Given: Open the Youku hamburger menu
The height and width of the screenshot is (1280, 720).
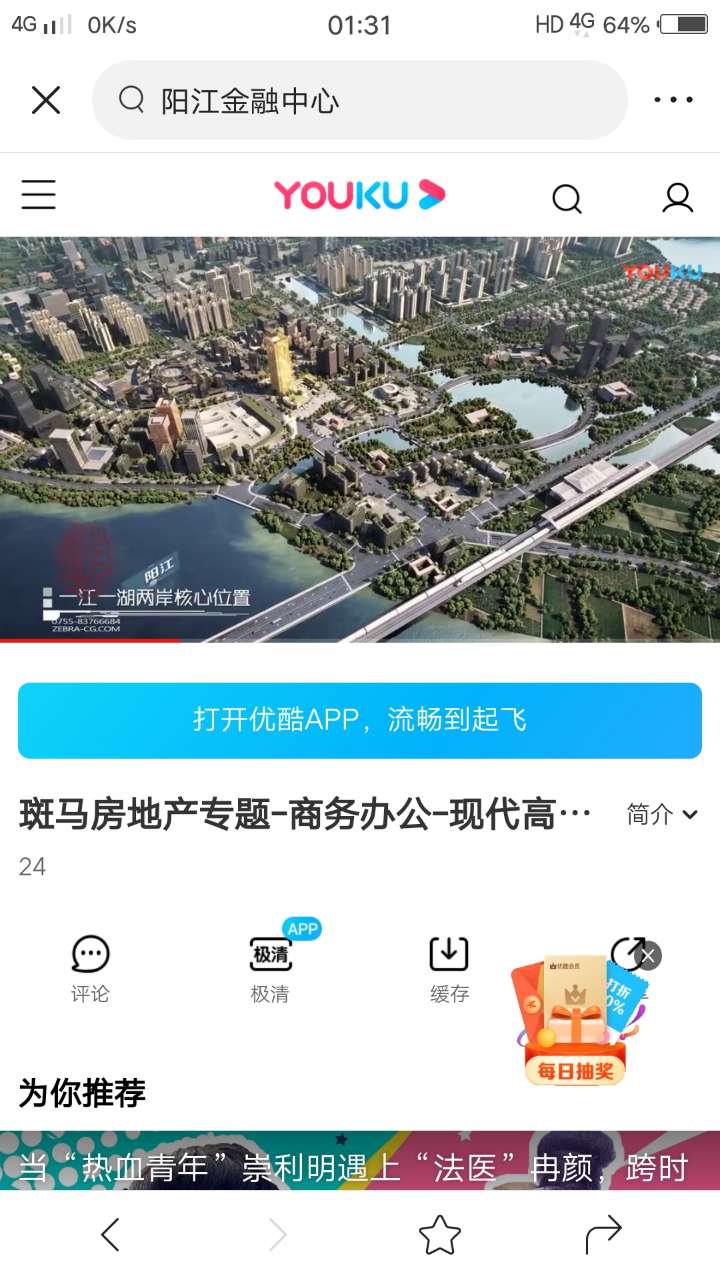Looking at the screenshot, I should point(39,194).
